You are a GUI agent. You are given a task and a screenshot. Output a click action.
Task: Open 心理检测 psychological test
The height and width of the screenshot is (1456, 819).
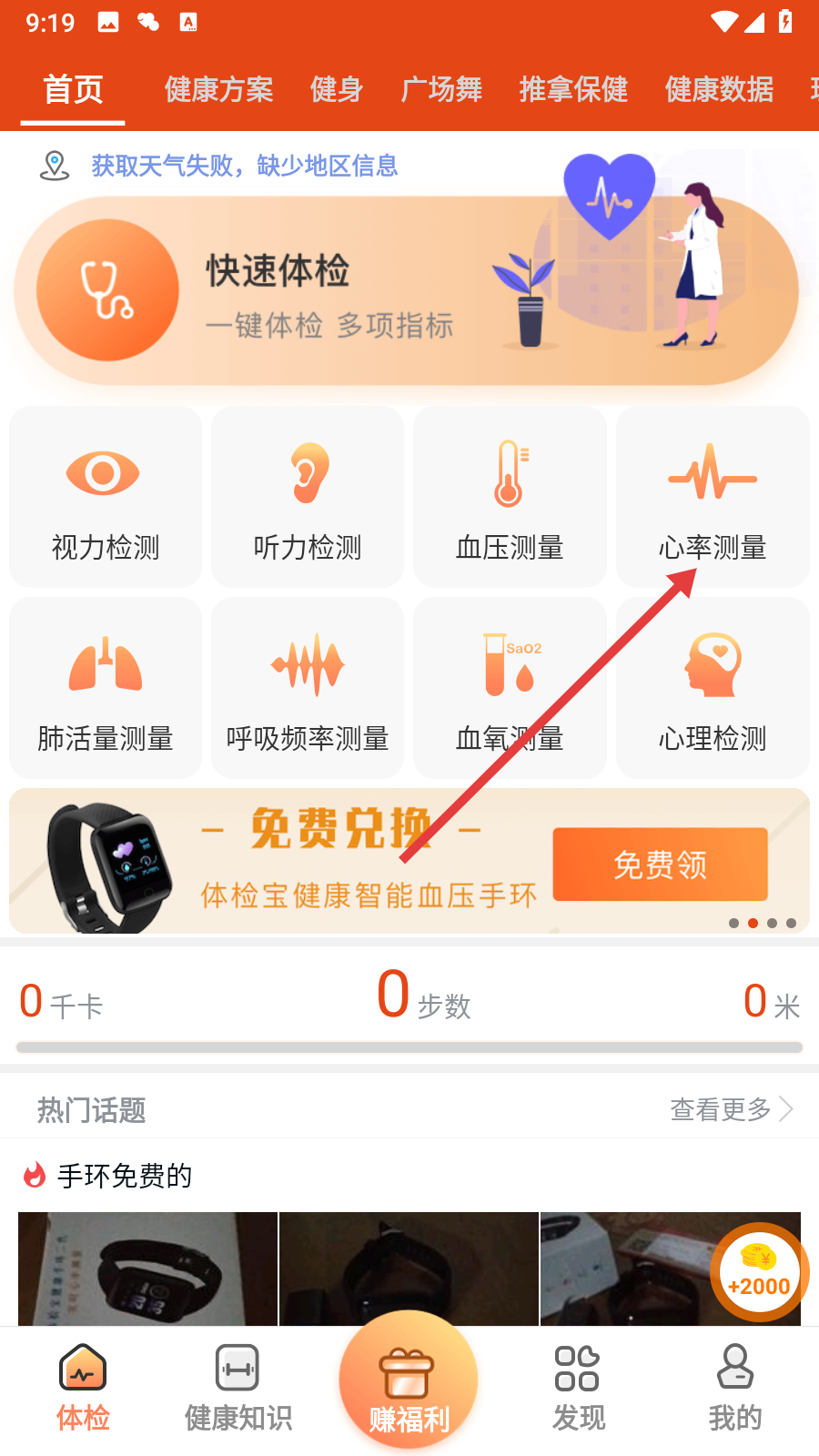(713, 688)
